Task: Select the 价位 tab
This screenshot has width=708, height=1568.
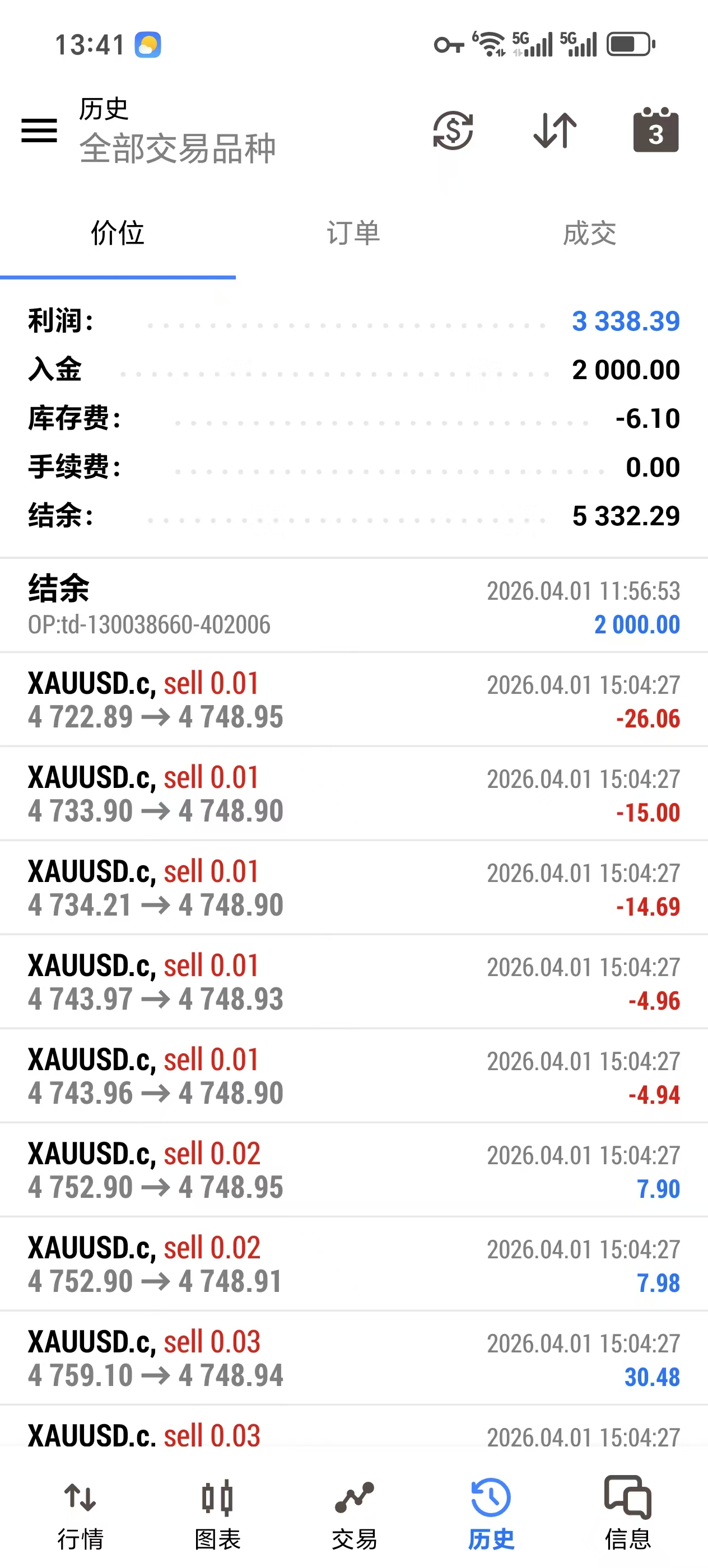Action: 118,234
